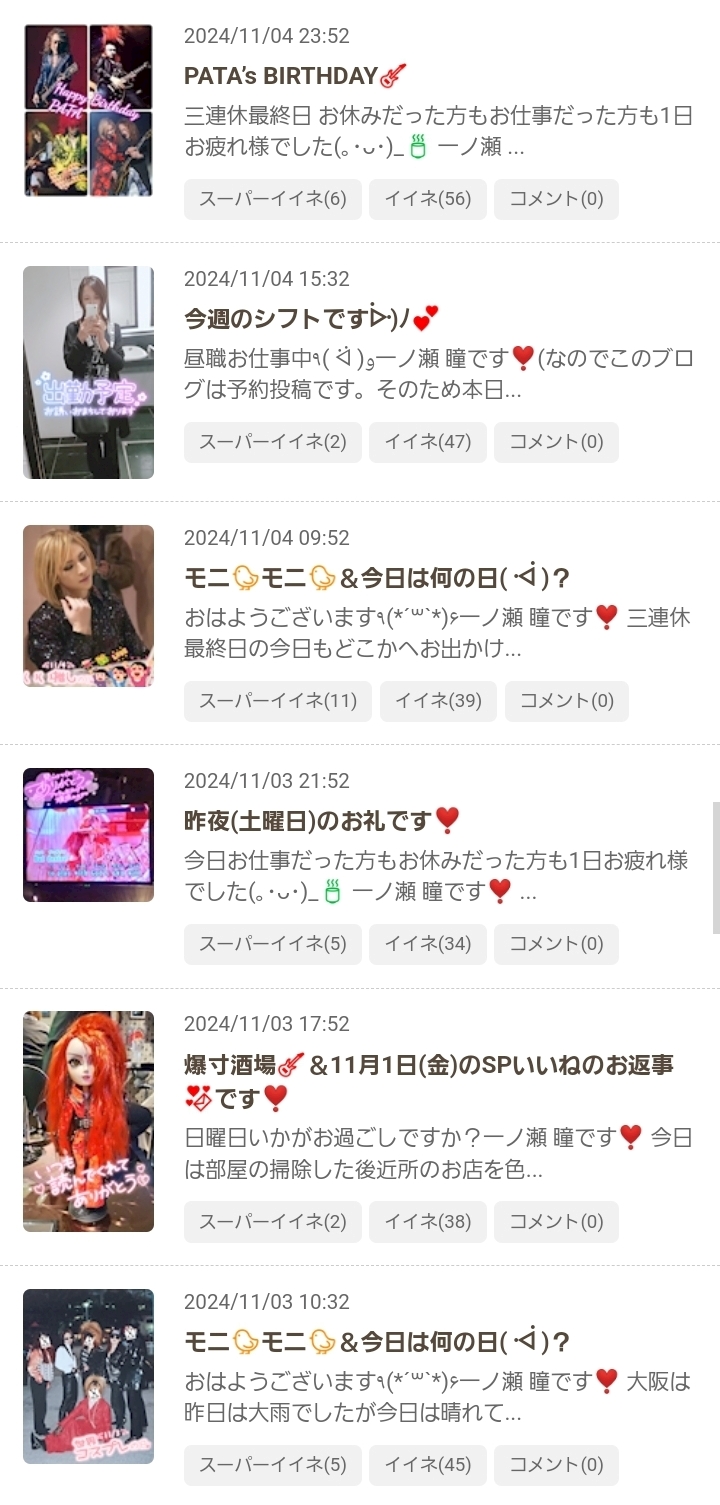Tap スーパーイイネ(6) on PATA's BIRTHDAY post
The image size is (720, 1505).
[272, 199]
